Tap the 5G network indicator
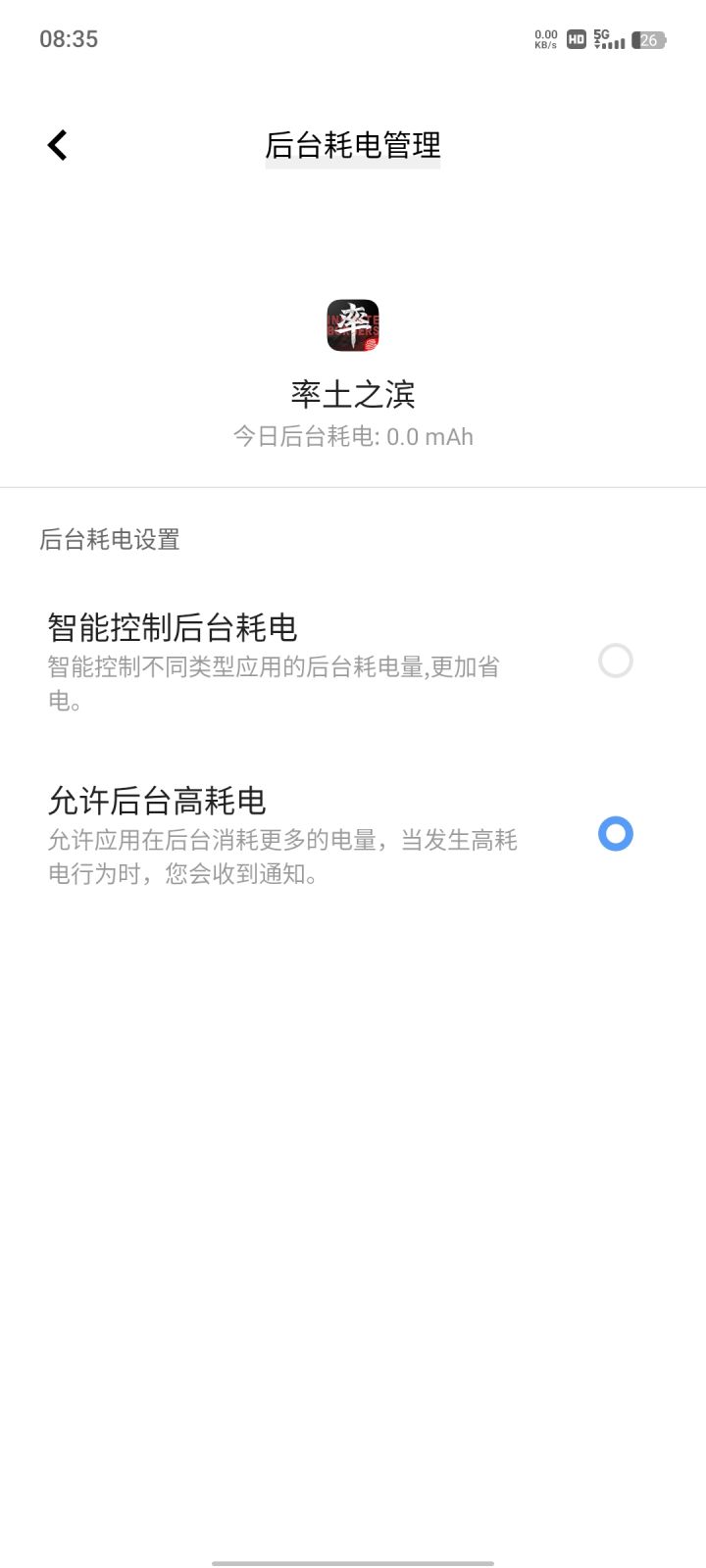This screenshot has height=1568, width=706. pos(599,34)
